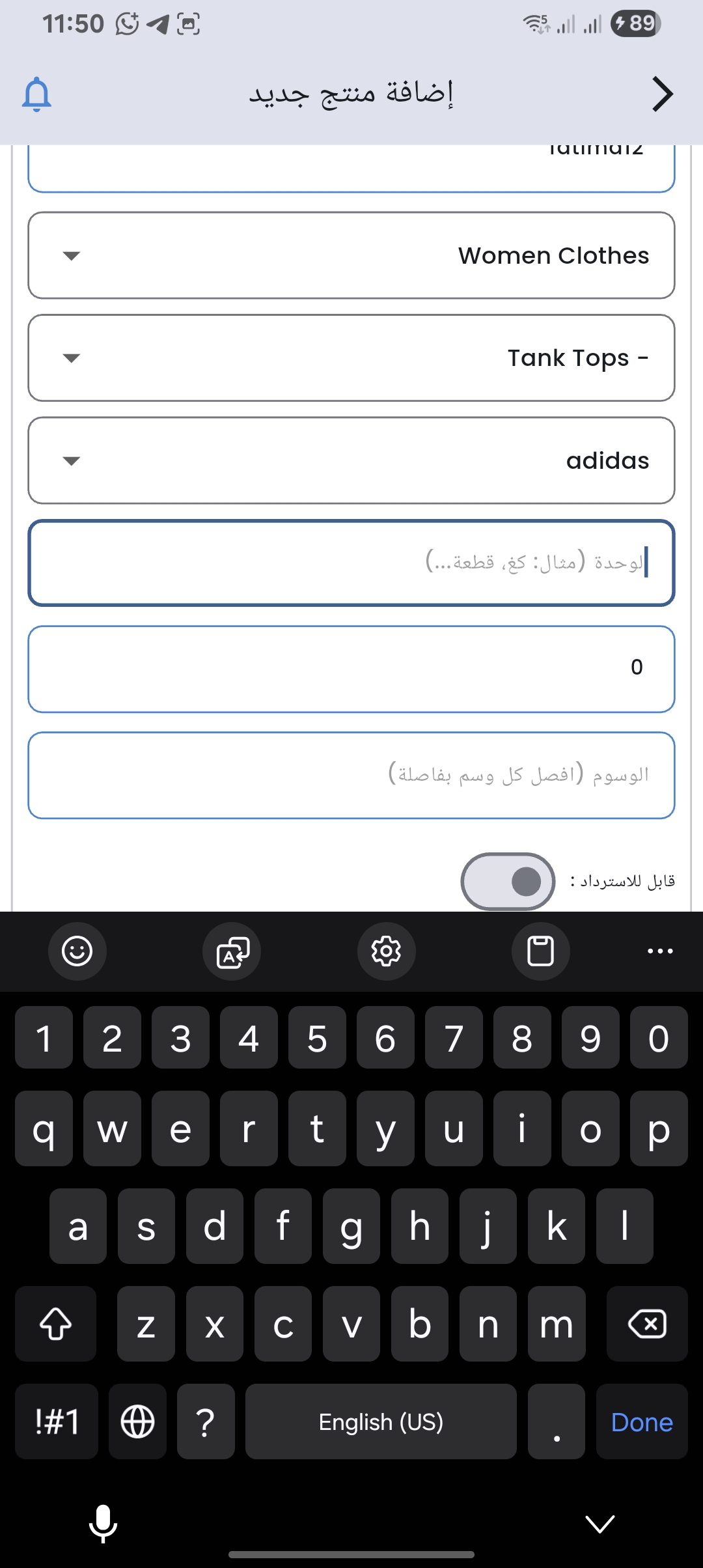This screenshot has width=703, height=1568.
Task: Tap the tags (الوسوم) input field
Action: tap(351, 775)
